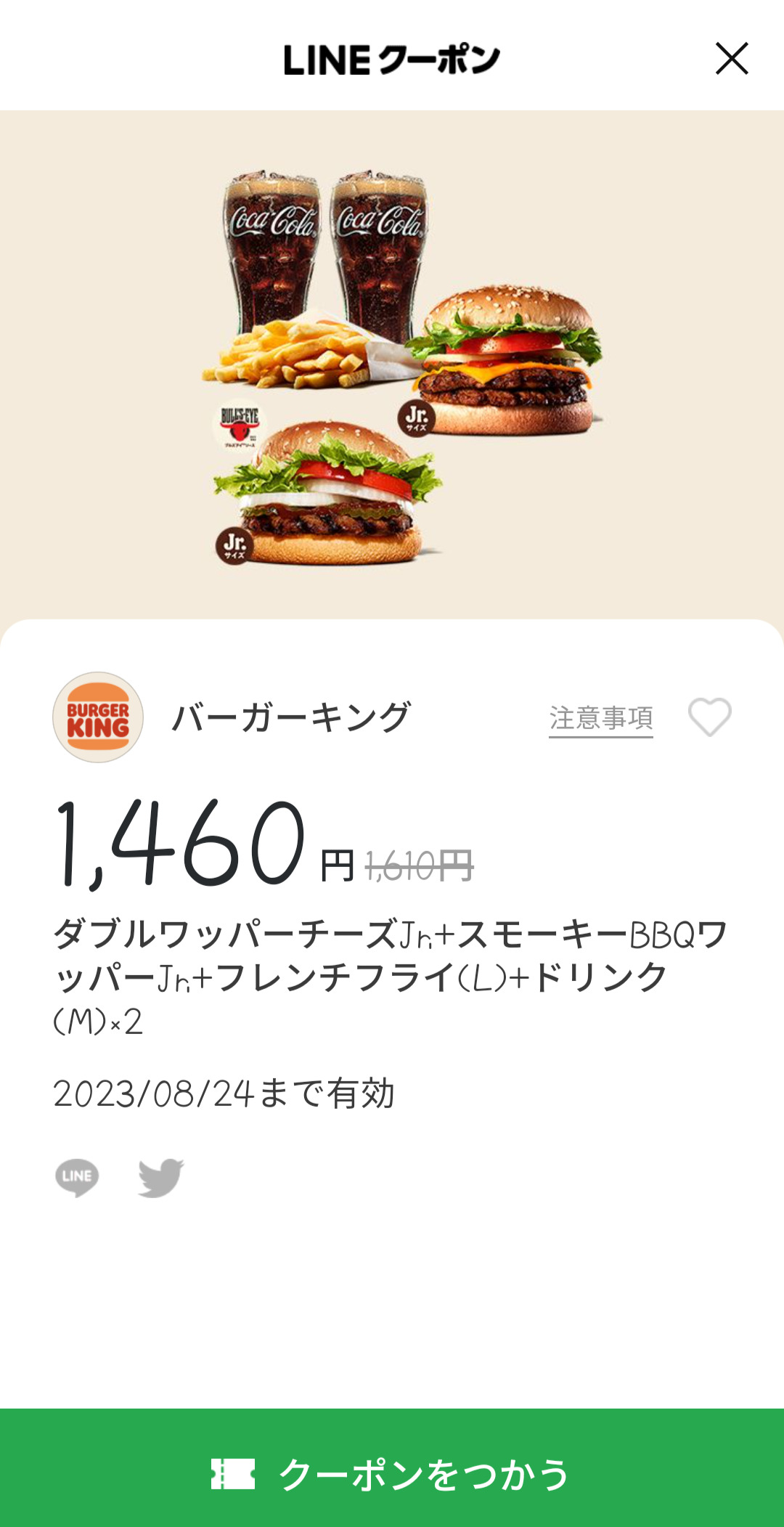Screen dimensions: 784x1527
Task: Open the バーガーキング brand logo
Action: pos(98,717)
